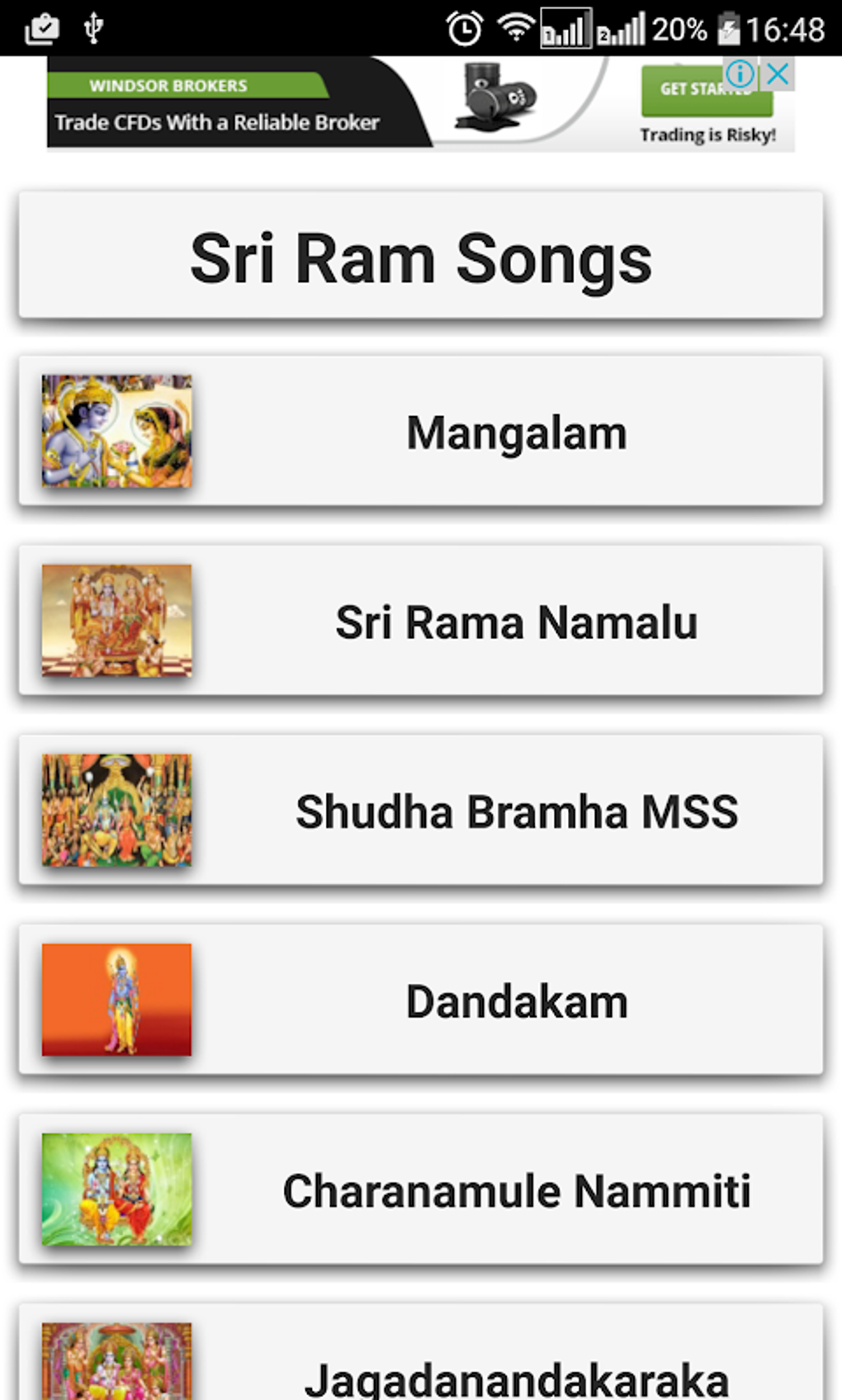Open the AdChoices info icon
842x1400 pixels.
(x=741, y=74)
